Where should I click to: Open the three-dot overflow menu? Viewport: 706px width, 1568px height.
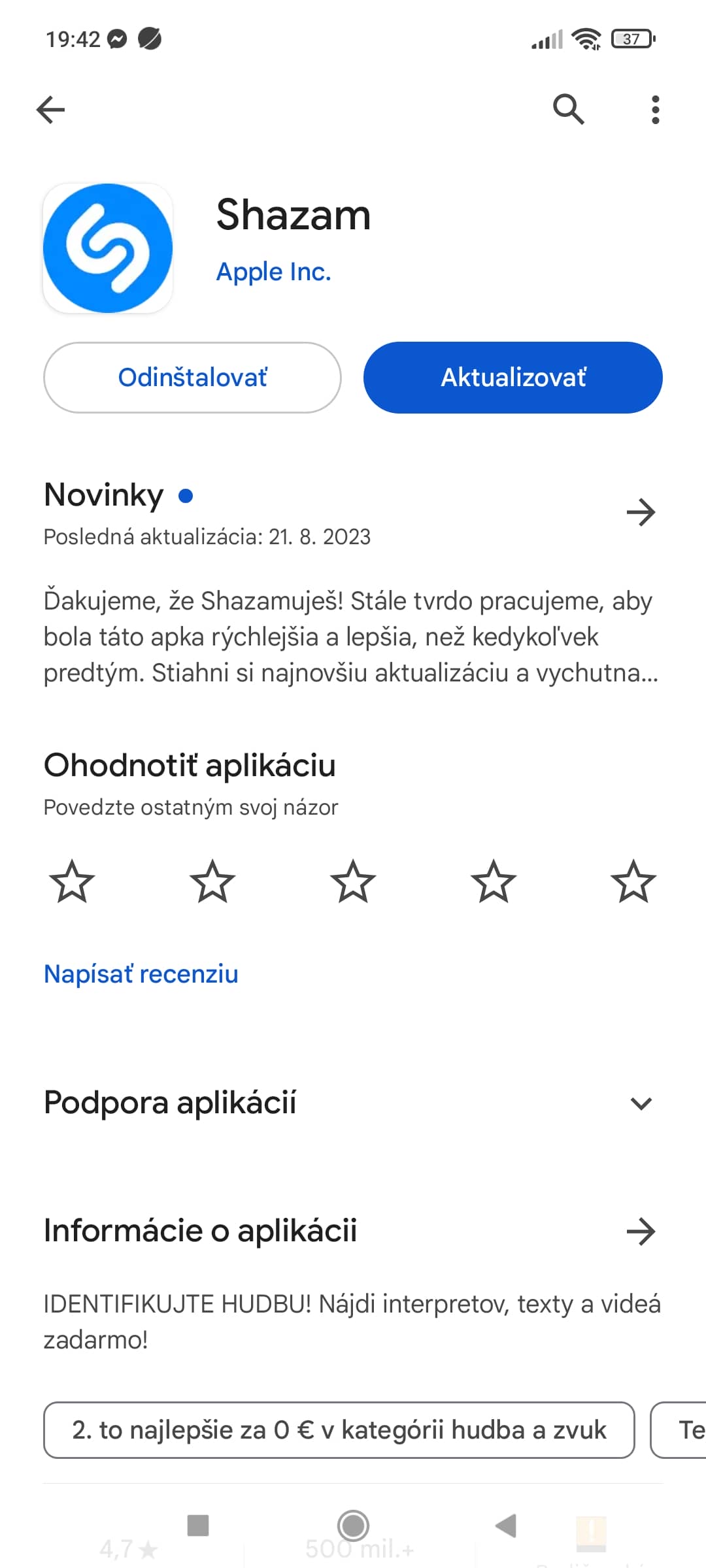(x=655, y=109)
